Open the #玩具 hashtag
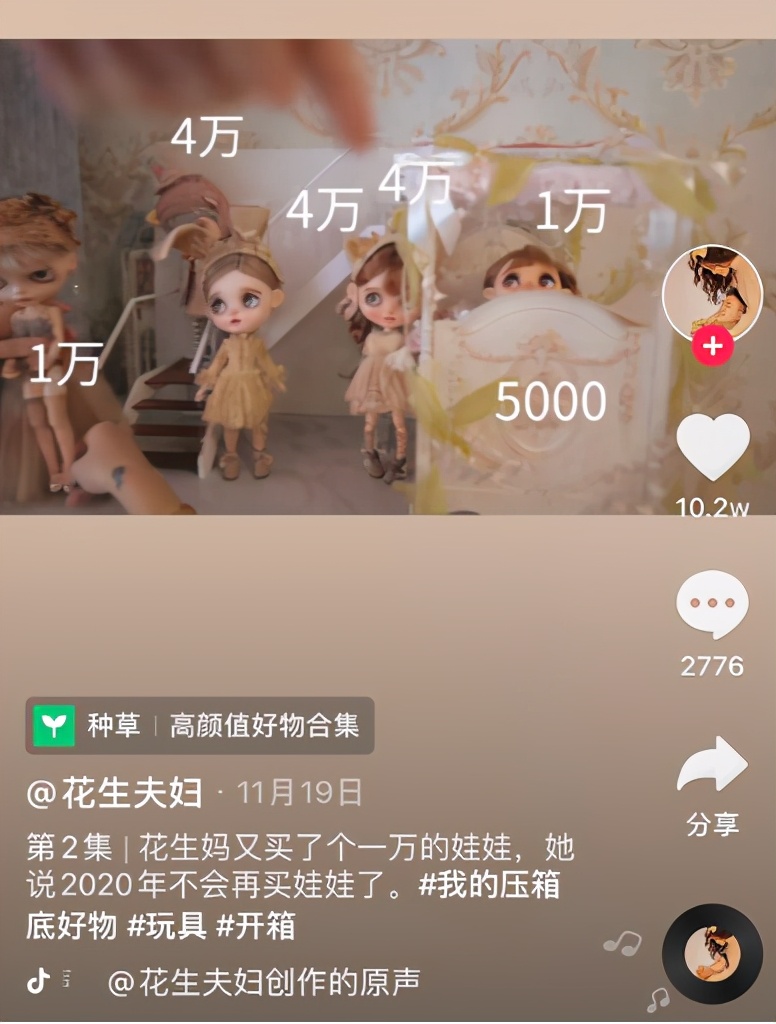This screenshot has height=1024, width=776. coord(167,925)
